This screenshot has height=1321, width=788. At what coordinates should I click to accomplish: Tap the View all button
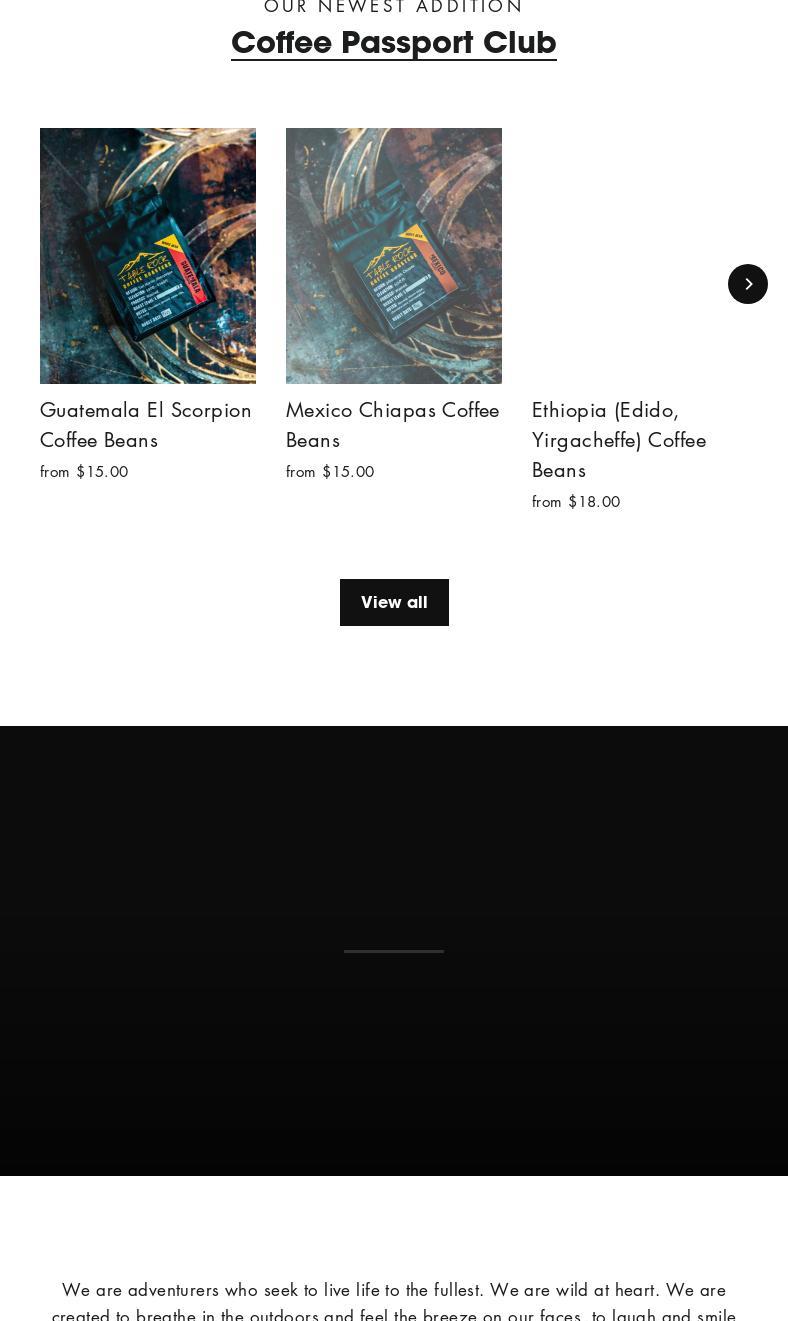point(394,602)
